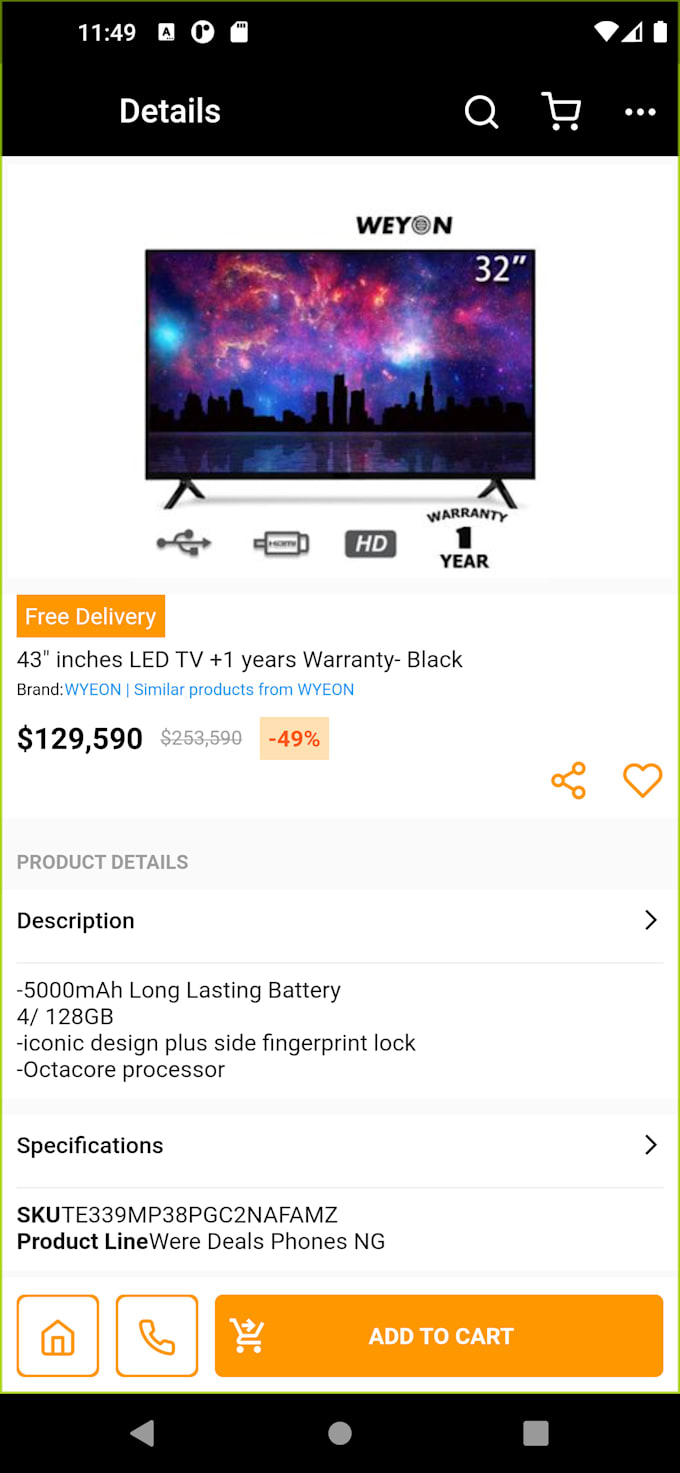This screenshot has height=1473, width=680.
Task: Open the search icon in the app bar
Action: coord(481,111)
